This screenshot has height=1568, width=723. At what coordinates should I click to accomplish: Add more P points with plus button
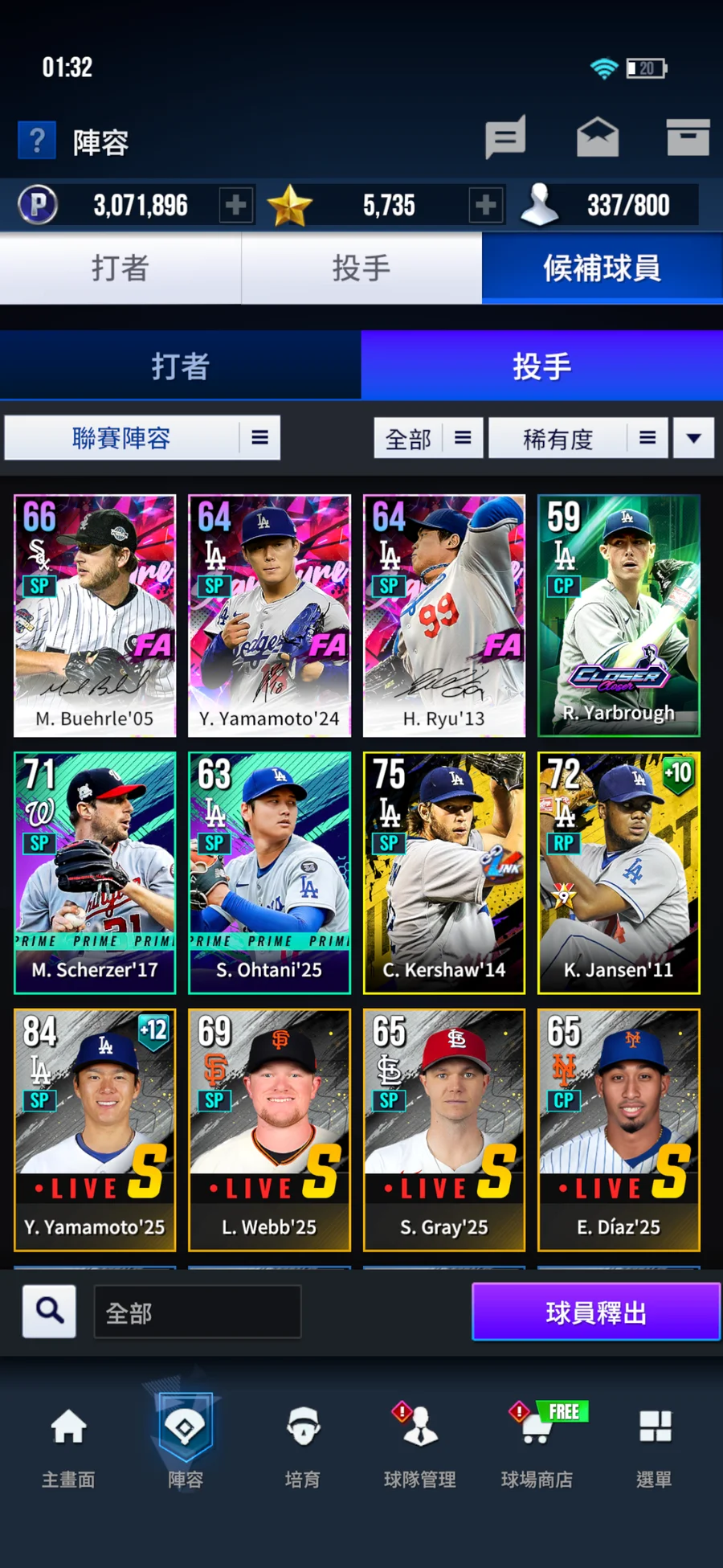click(x=236, y=205)
